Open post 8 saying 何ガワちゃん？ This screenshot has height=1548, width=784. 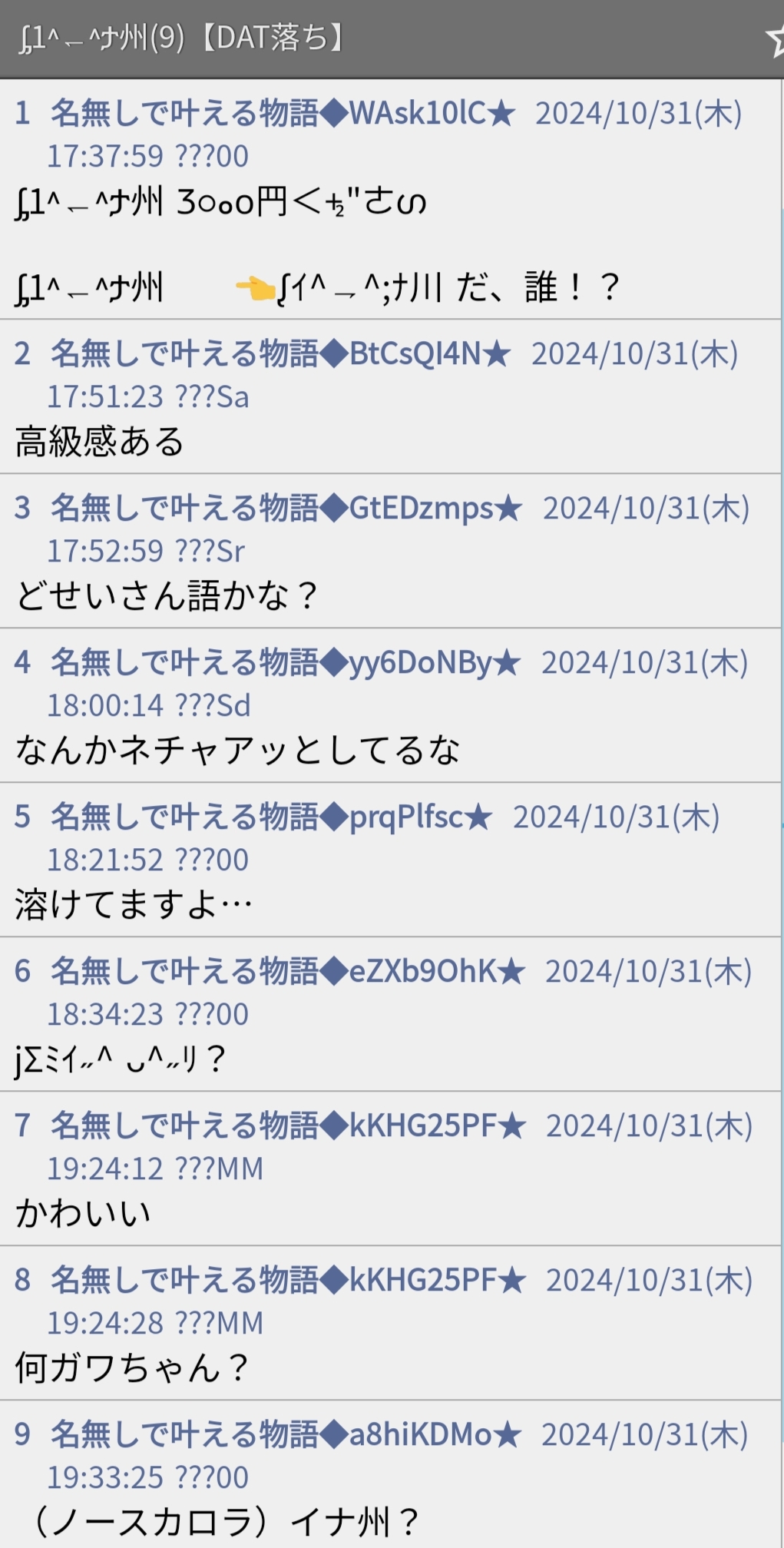(392, 1323)
